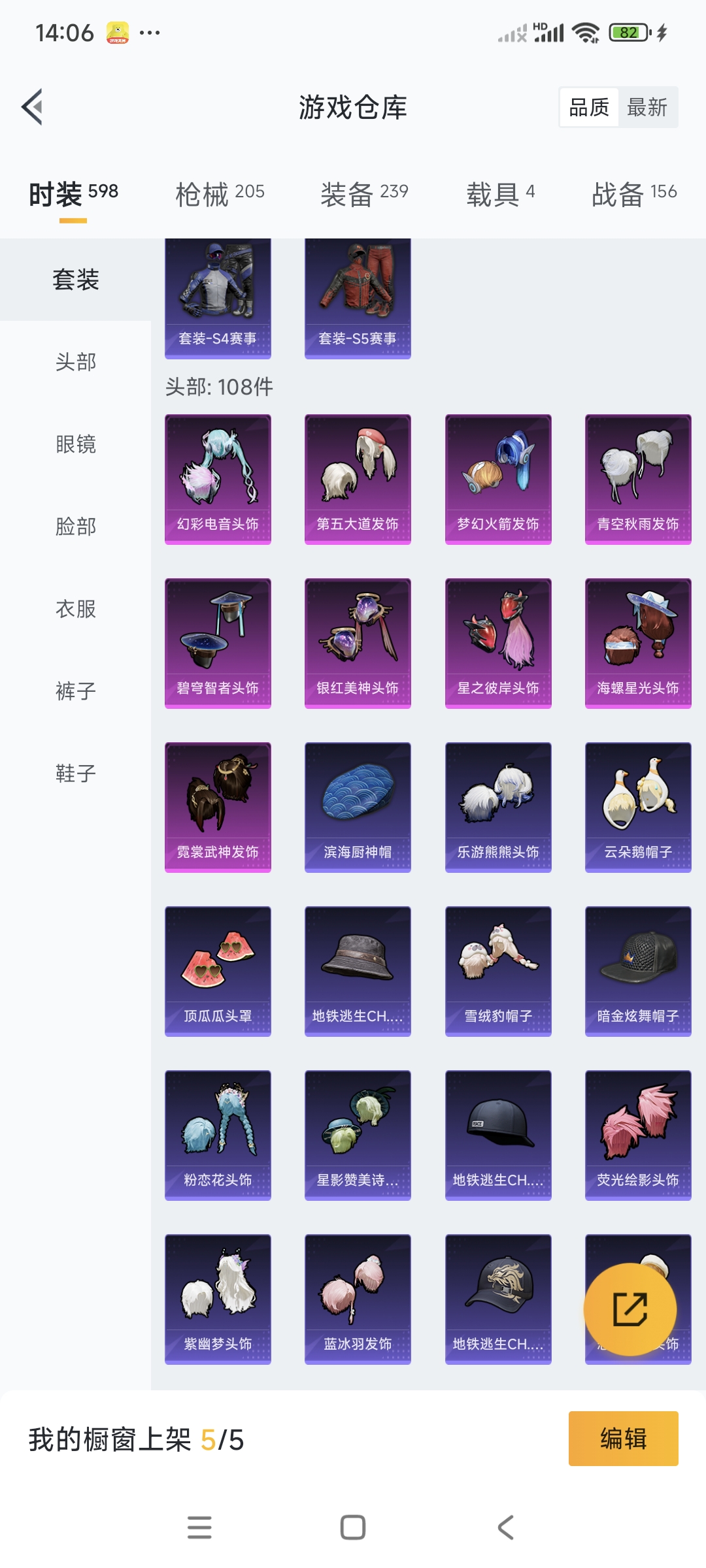
Task: Open the 战备 tab
Action: pos(633,193)
